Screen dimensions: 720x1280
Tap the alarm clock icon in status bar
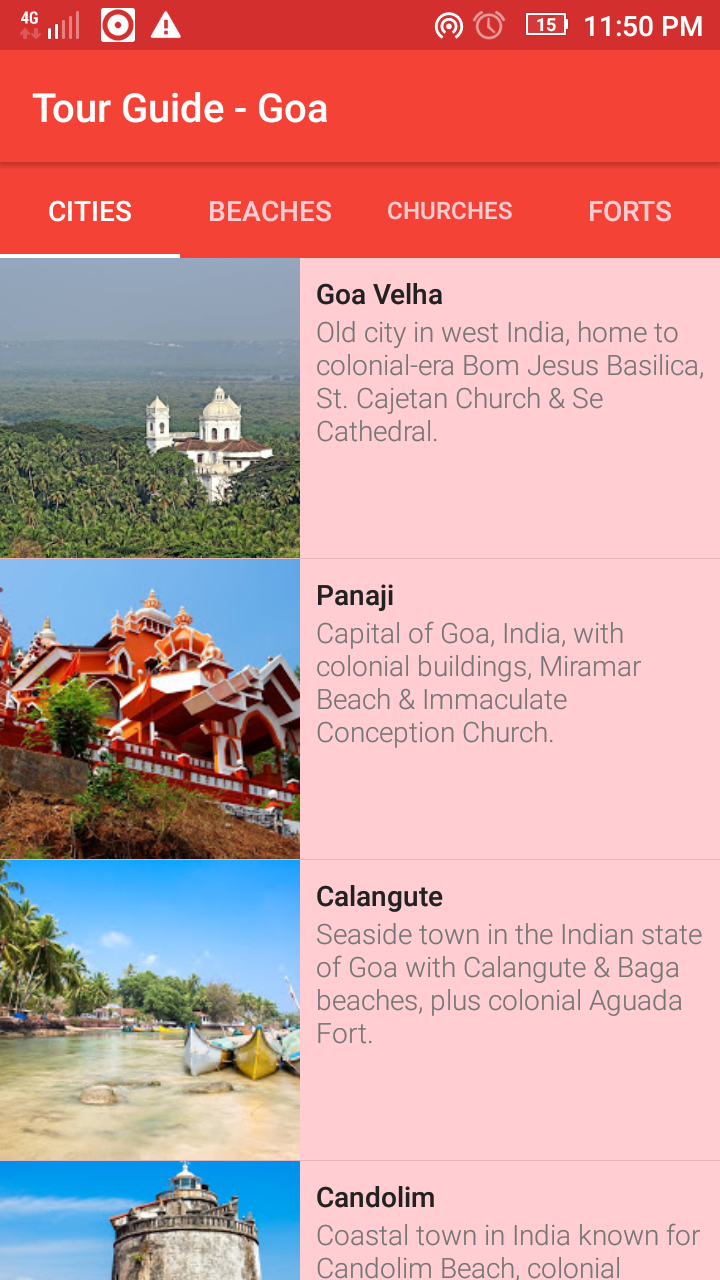tap(488, 24)
